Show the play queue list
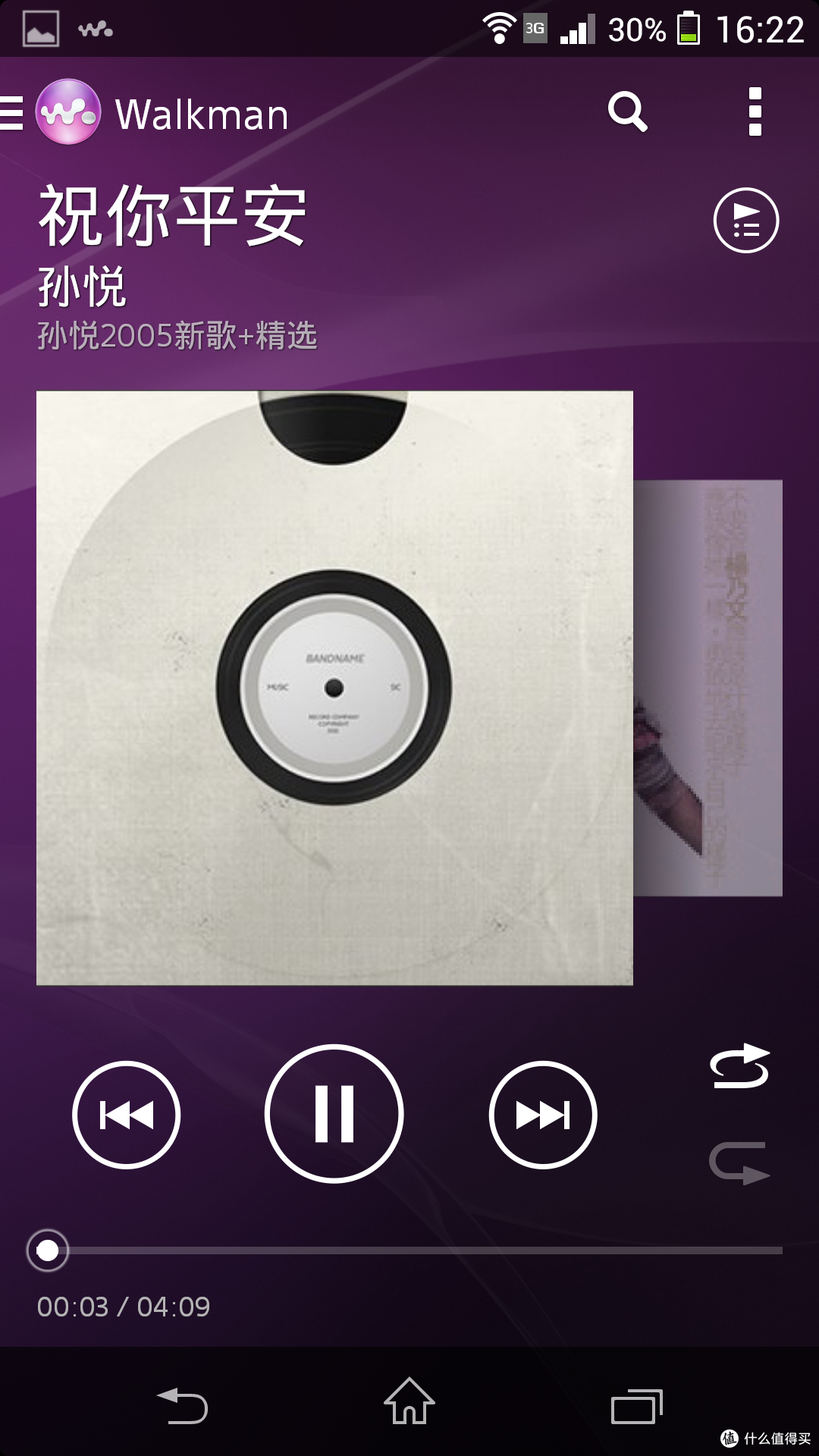This screenshot has width=819, height=1456. pos(746,221)
